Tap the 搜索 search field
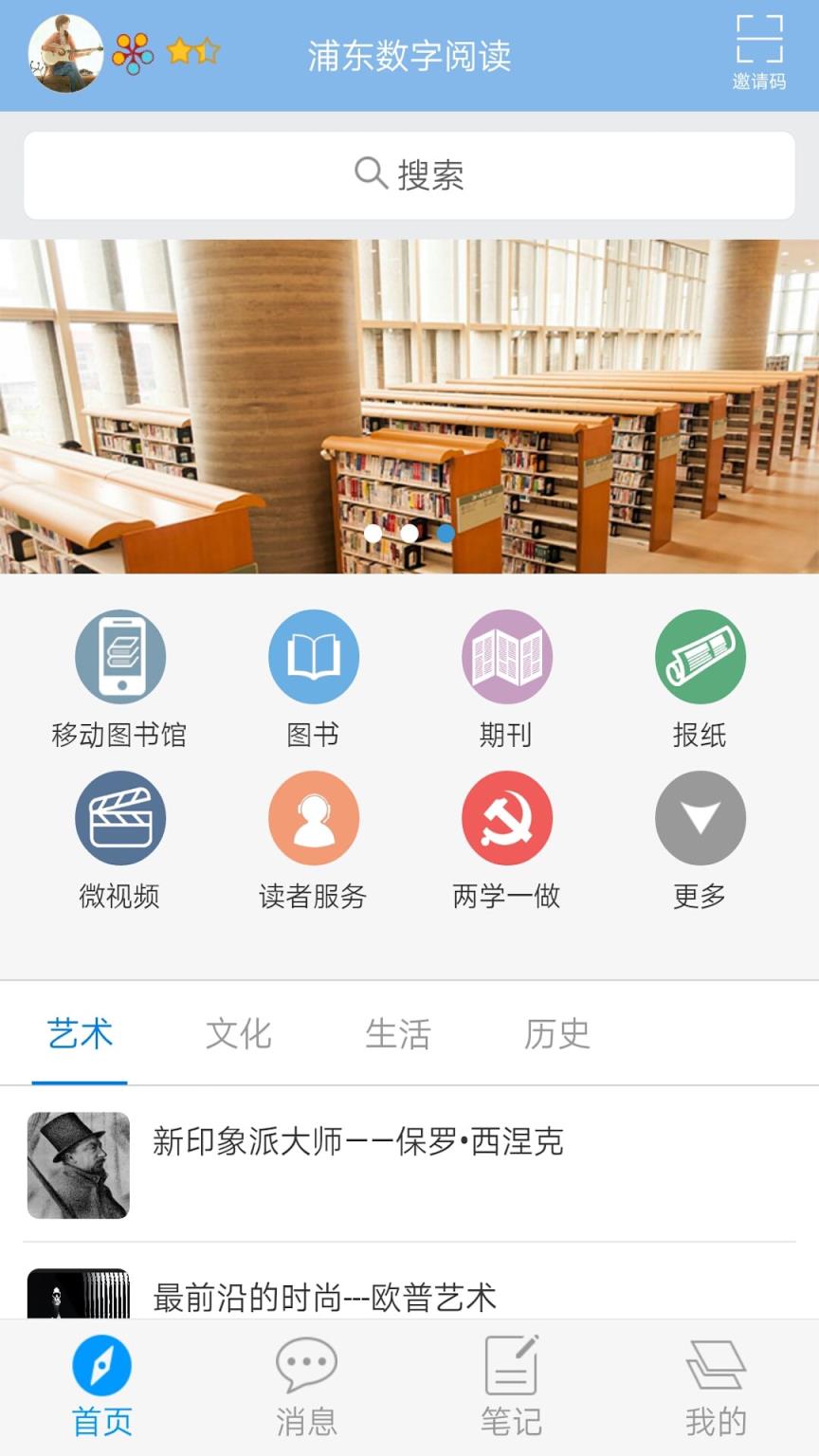The height and width of the screenshot is (1456, 819). click(409, 174)
